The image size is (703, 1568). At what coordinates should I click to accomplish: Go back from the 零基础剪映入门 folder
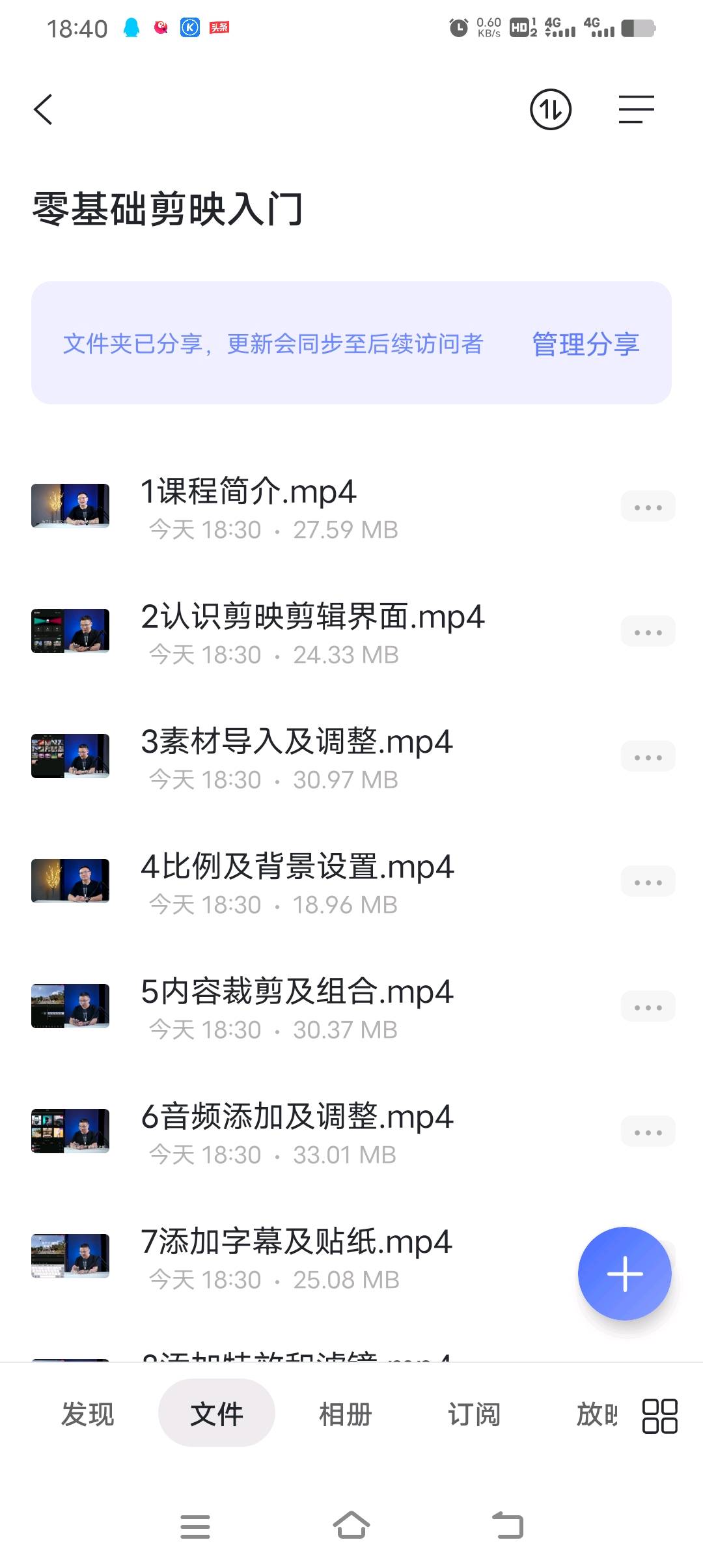click(x=43, y=109)
